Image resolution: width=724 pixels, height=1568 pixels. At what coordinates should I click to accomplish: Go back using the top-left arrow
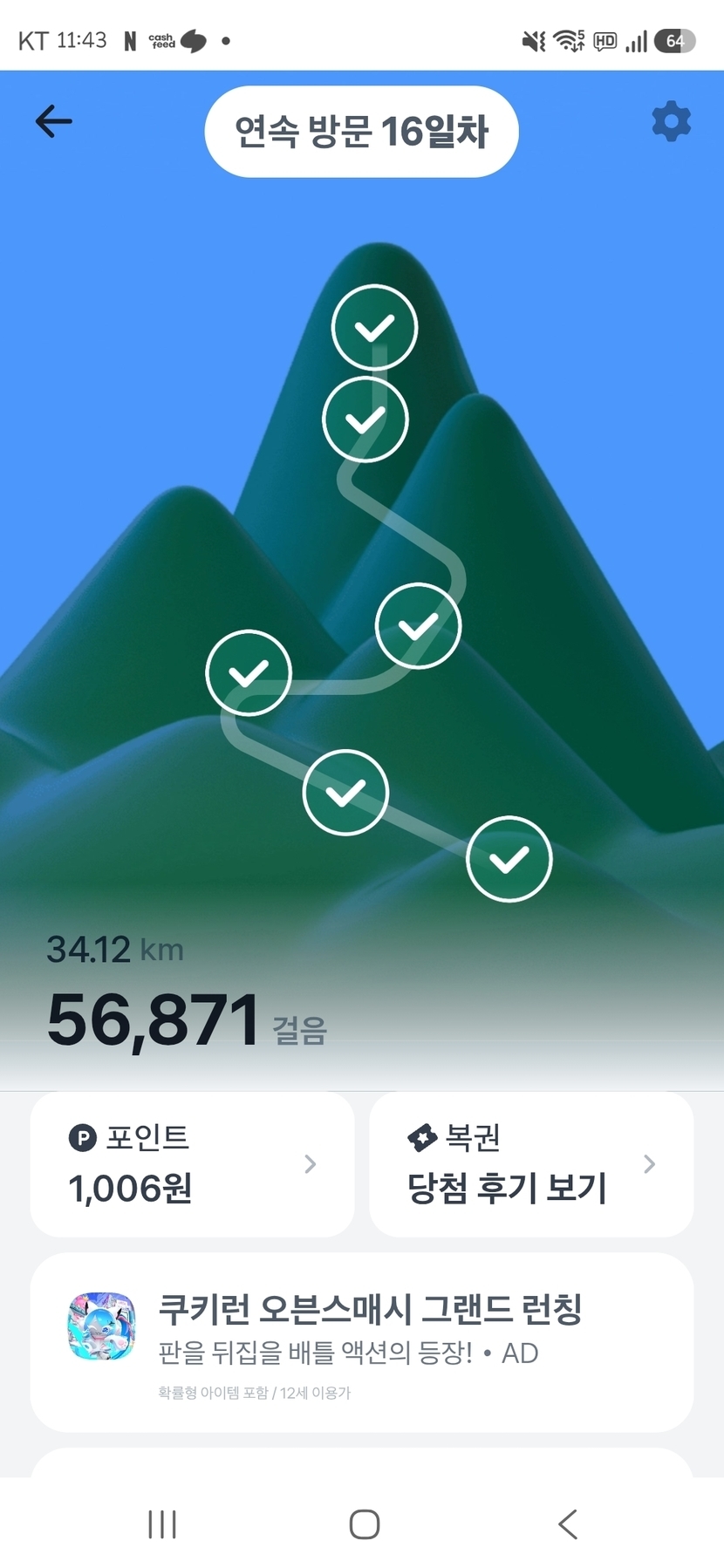tap(53, 121)
